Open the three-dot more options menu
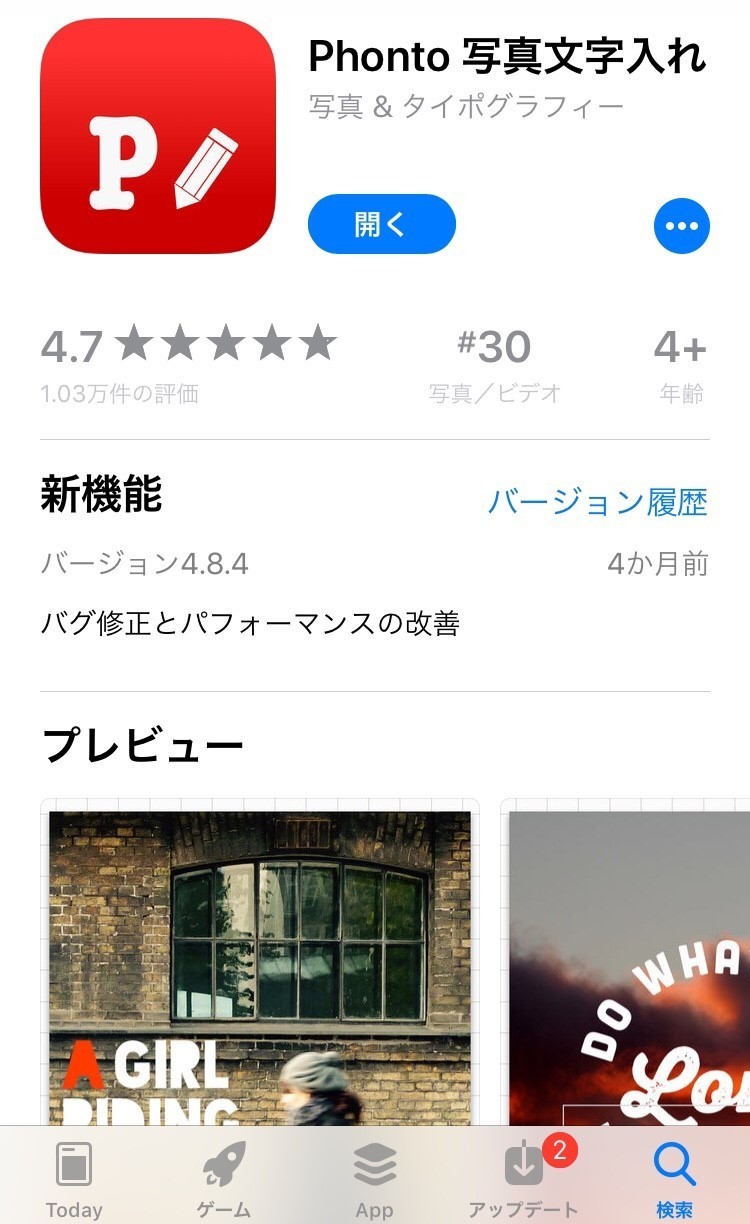This screenshot has width=750, height=1224. click(x=682, y=226)
